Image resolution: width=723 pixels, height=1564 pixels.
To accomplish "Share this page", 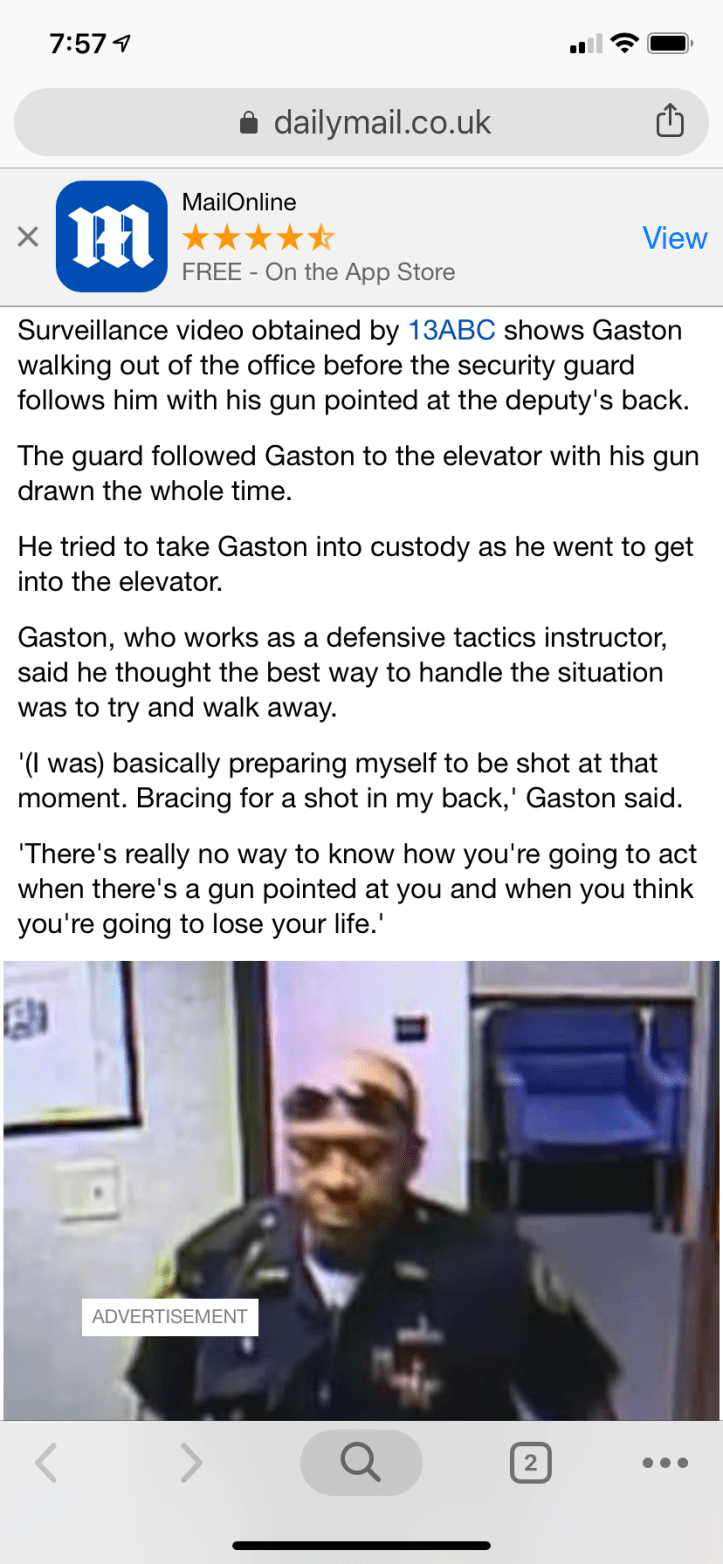I will click(x=669, y=122).
